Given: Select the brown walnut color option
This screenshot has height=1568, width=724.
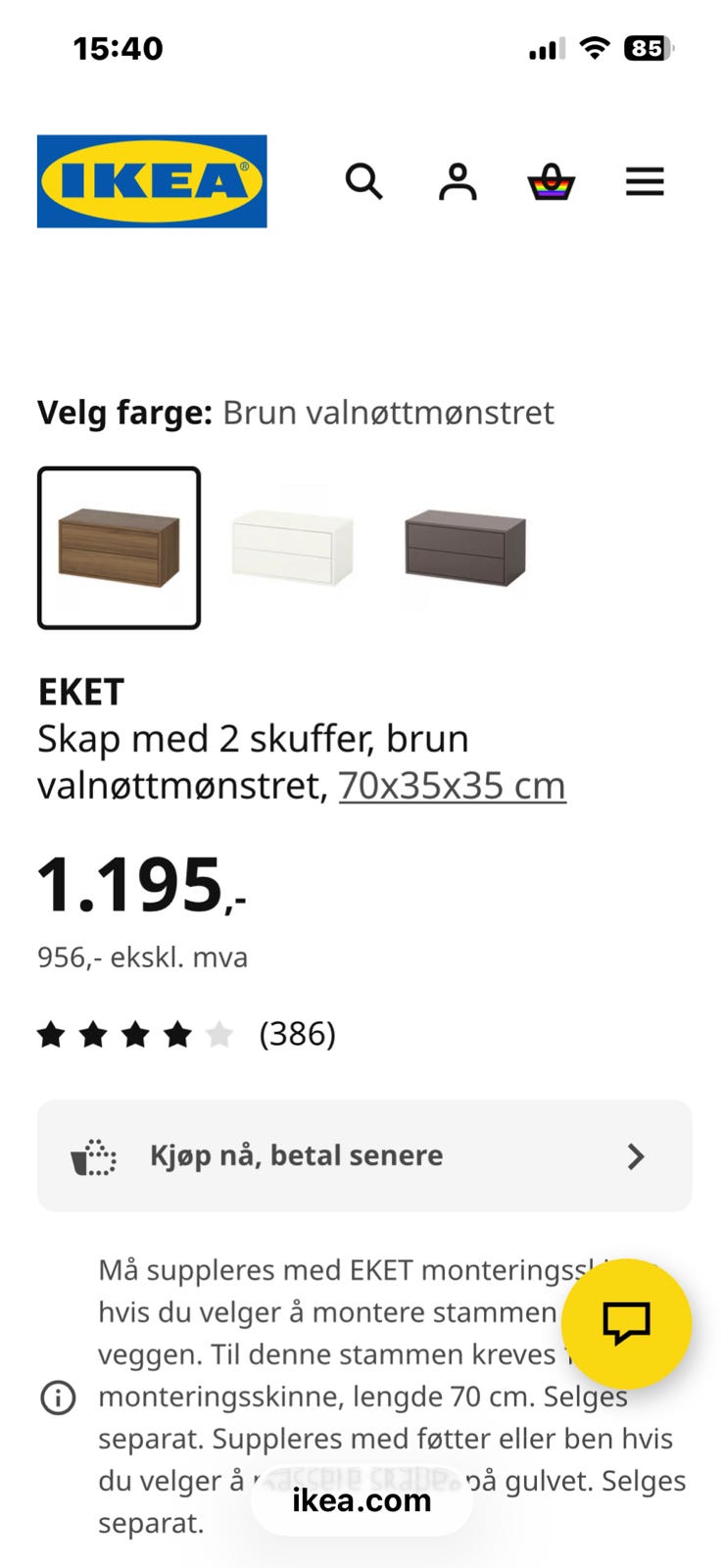Looking at the screenshot, I should pyautogui.click(x=120, y=548).
